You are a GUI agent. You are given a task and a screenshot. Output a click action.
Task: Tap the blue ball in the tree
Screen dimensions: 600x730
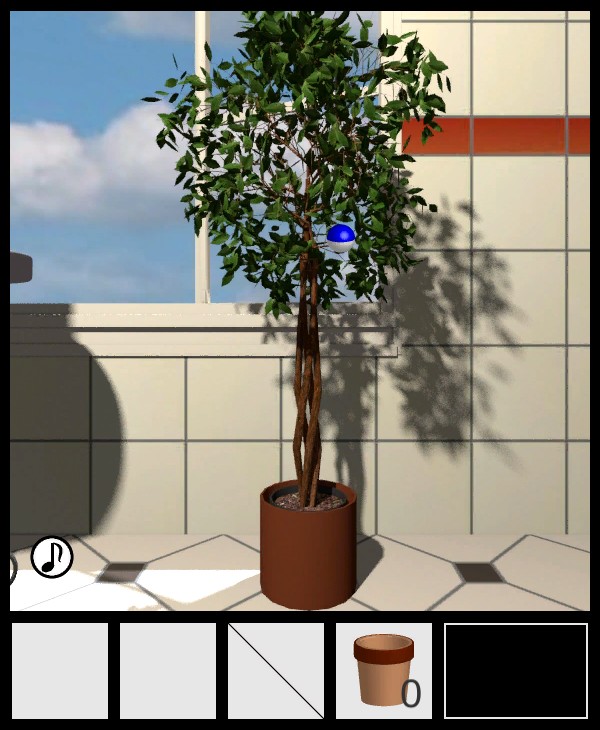pyautogui.click(x=341, y=237)
